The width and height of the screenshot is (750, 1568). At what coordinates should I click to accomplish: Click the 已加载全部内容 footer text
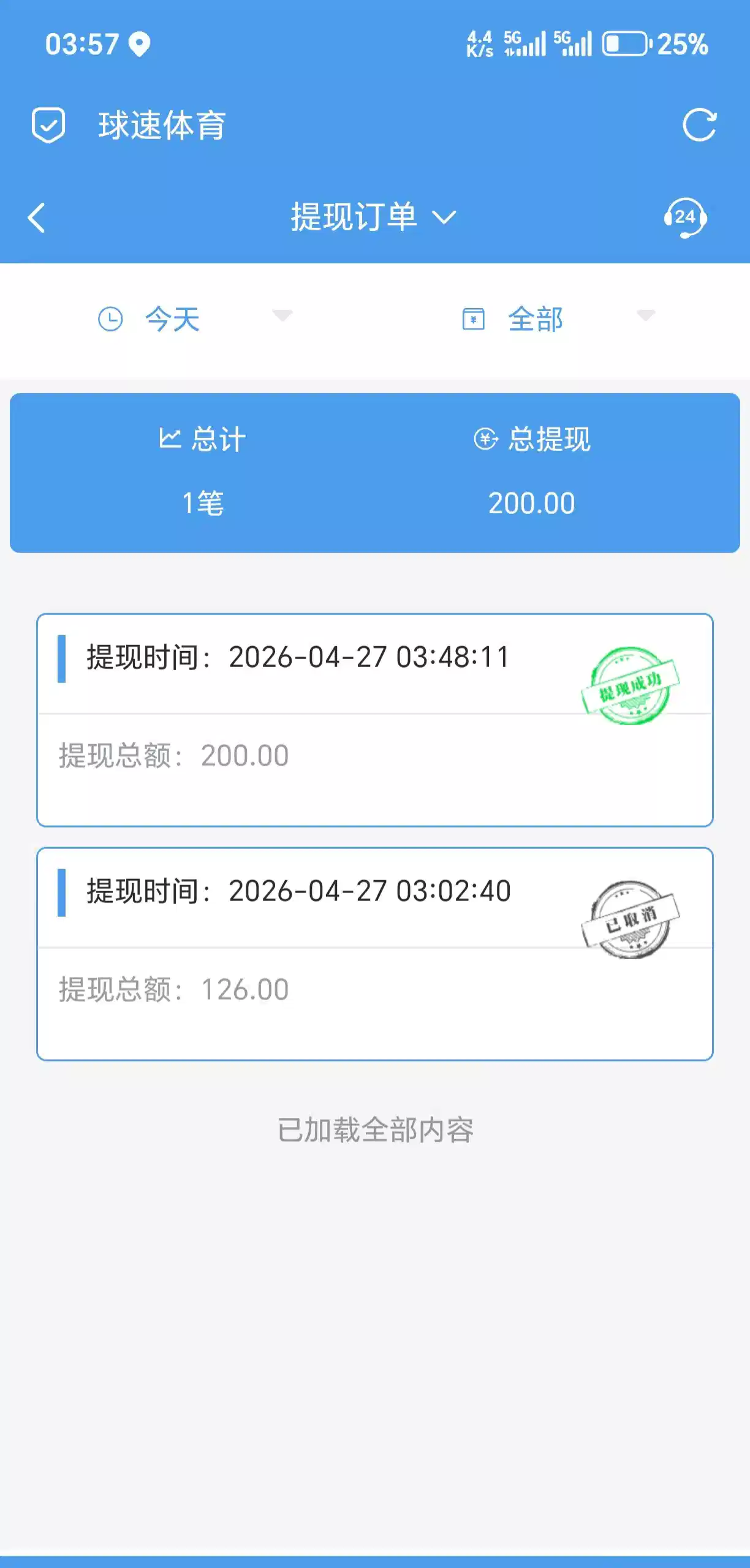(x=374, y=1131)
